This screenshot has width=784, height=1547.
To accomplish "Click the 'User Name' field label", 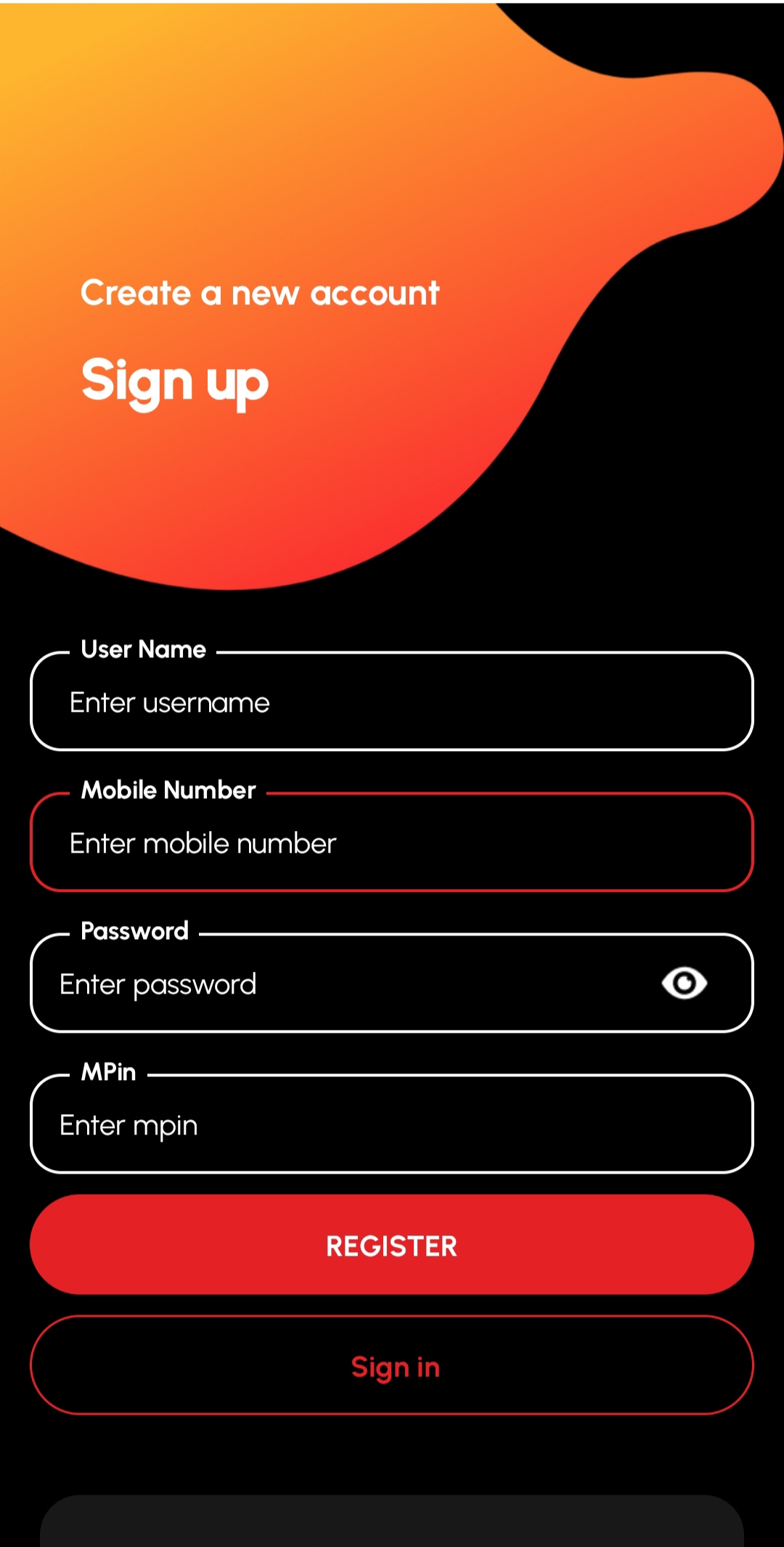I will [142, 649].
